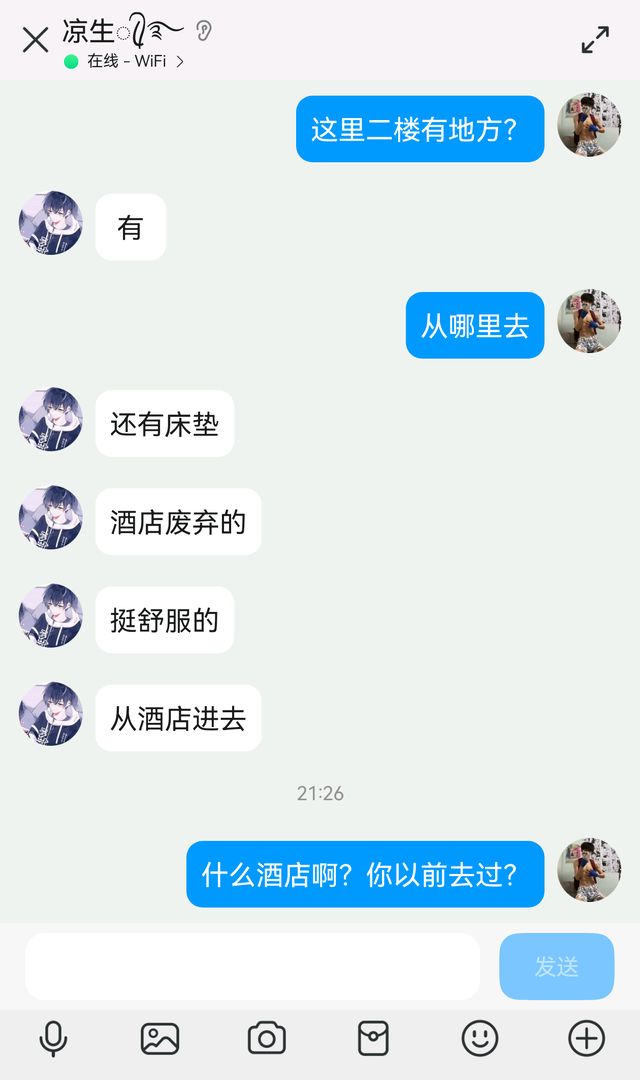Record a voice message with the microphone

click(x=53, y=1039)
